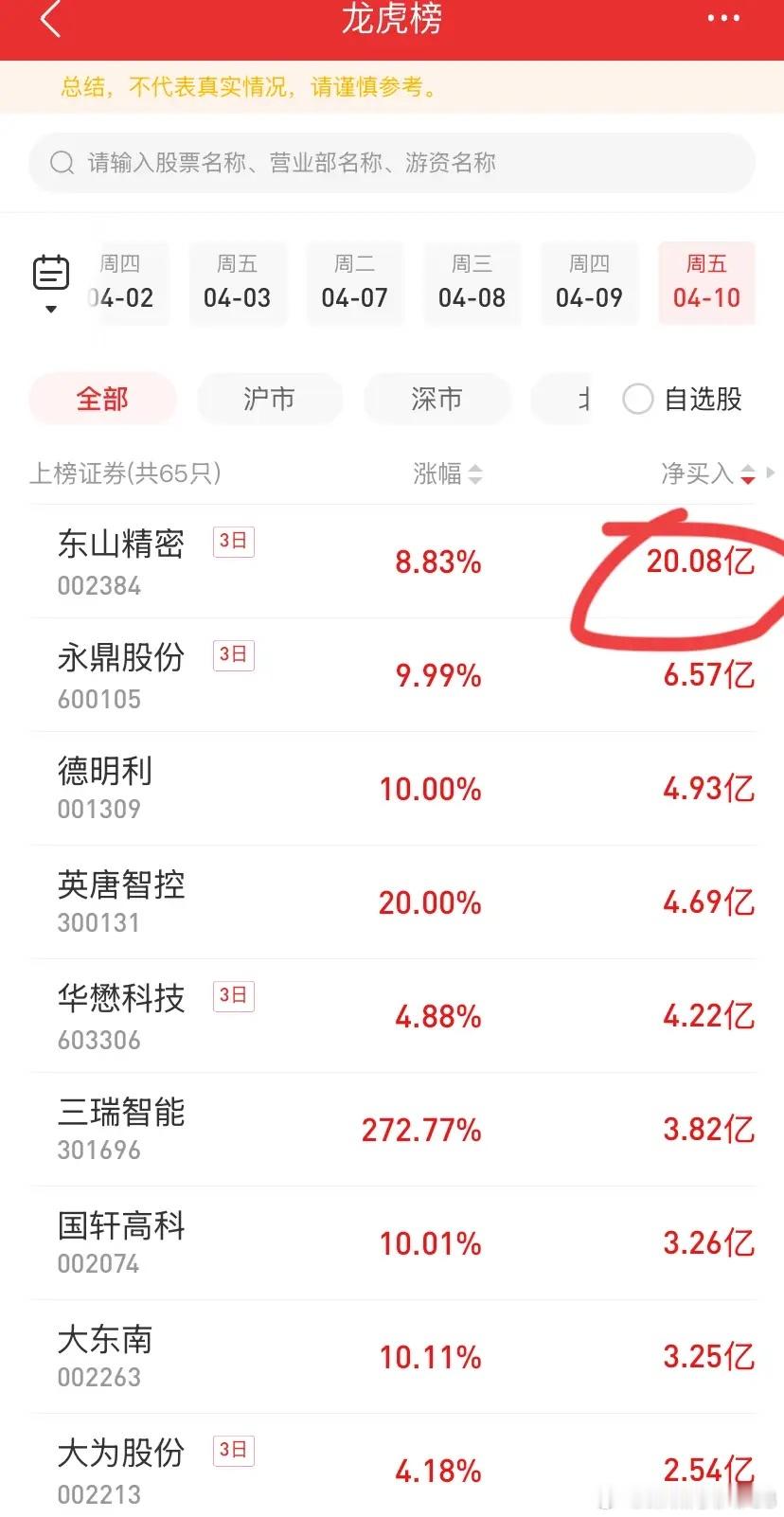
Task: Open the 东山精密 stock details
Action: 121,544
